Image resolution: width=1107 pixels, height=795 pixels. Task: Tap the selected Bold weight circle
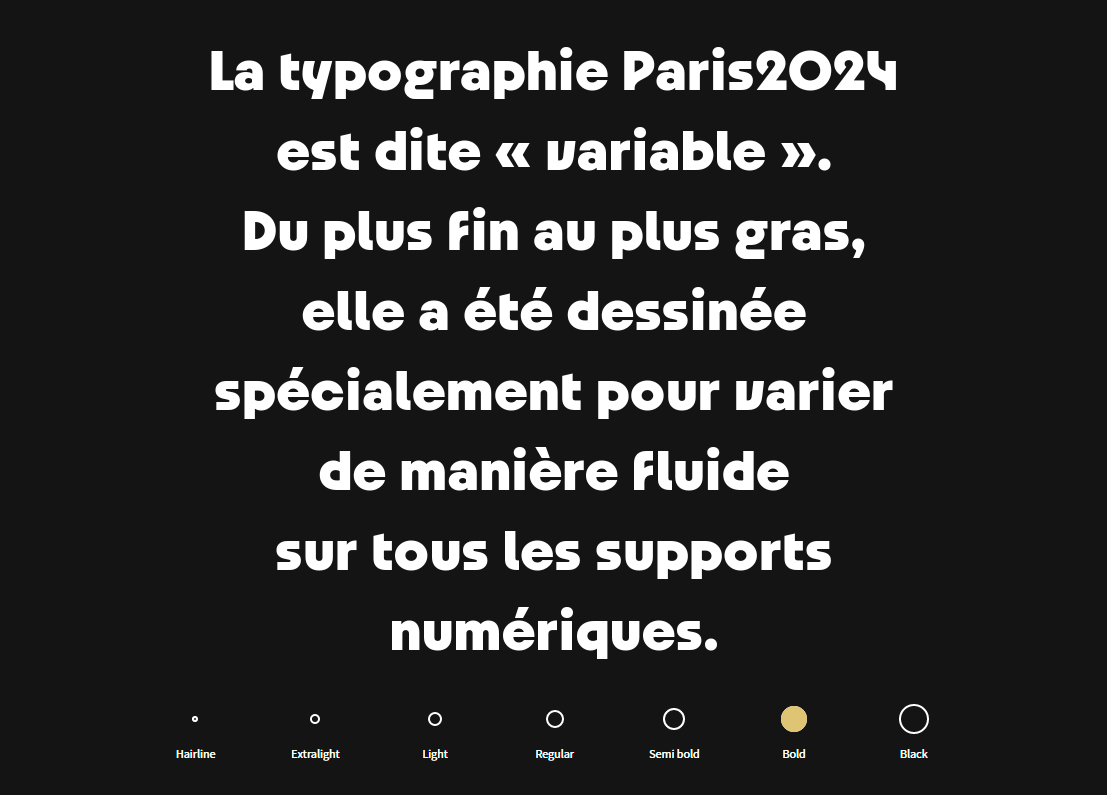[x=794, y=719]
